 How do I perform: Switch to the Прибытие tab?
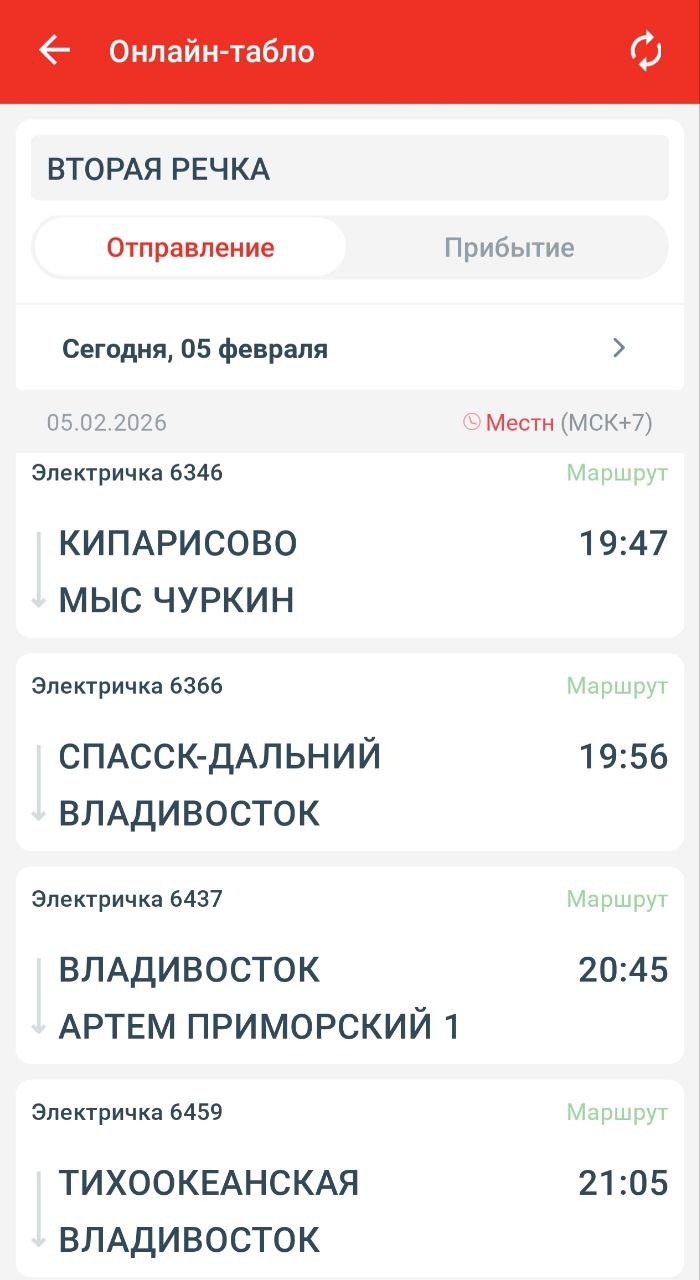pyautogui.click(x=509, y=248)
